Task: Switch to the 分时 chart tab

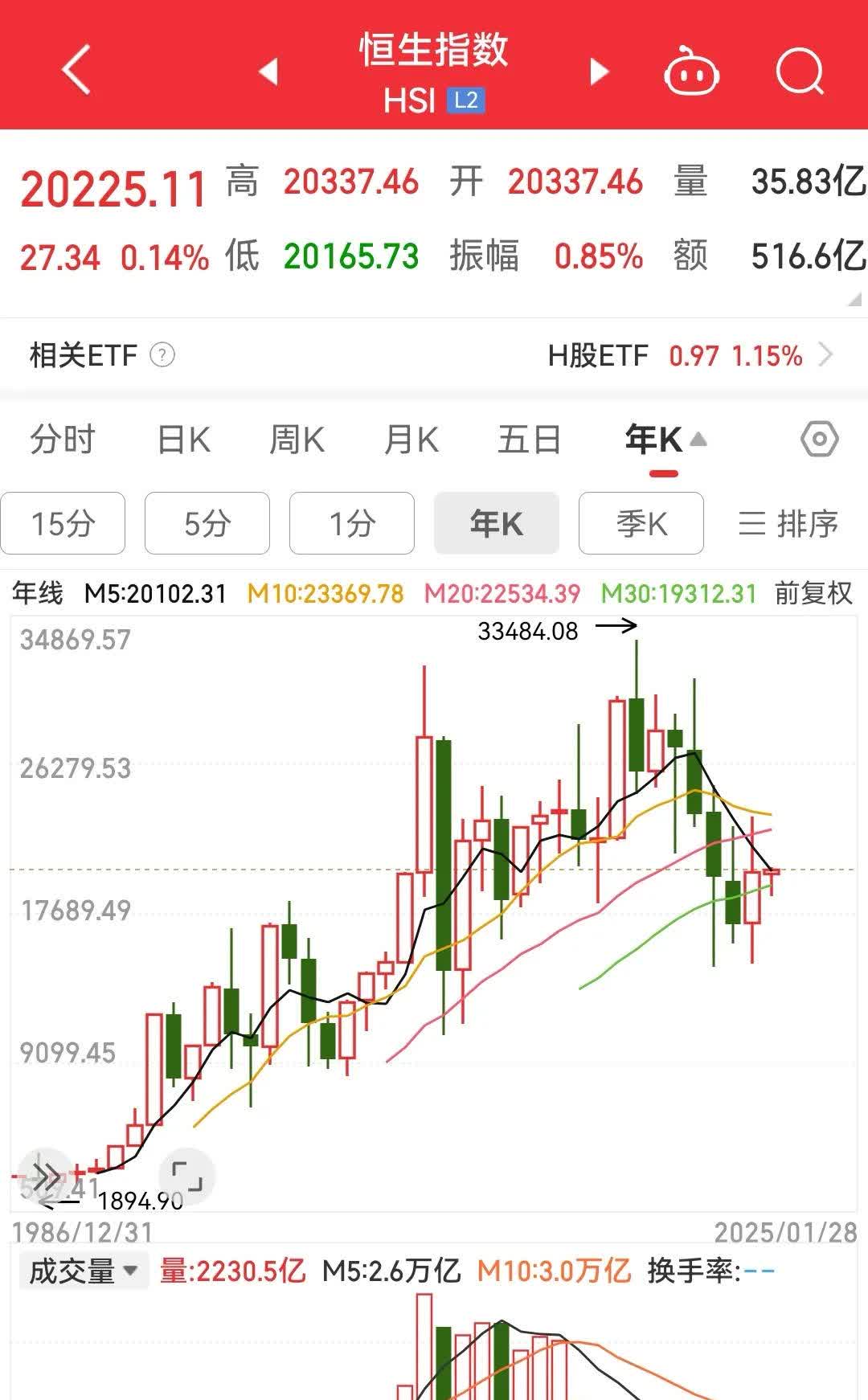Action: click(x=63, y=440)
